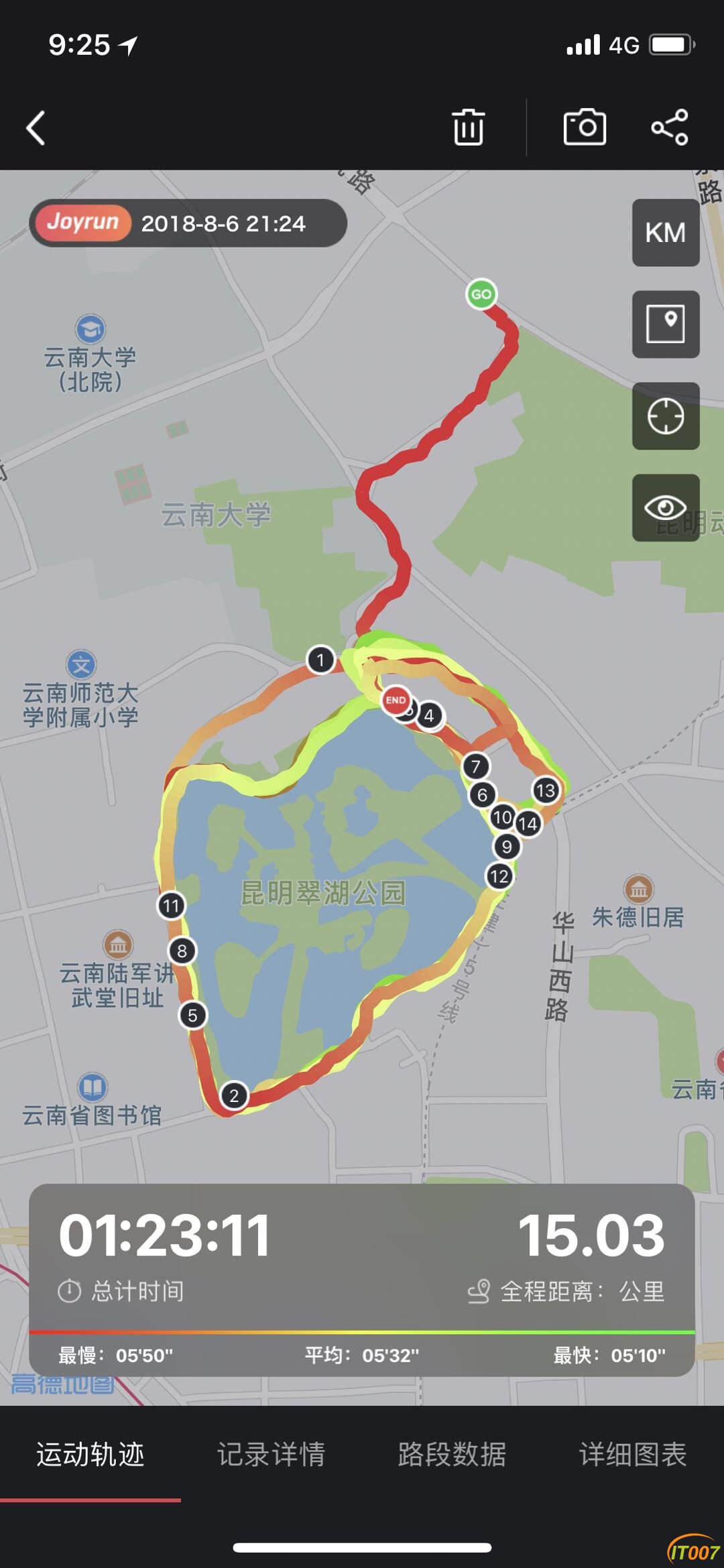Tap the map location pin button

tap(665, 324)
